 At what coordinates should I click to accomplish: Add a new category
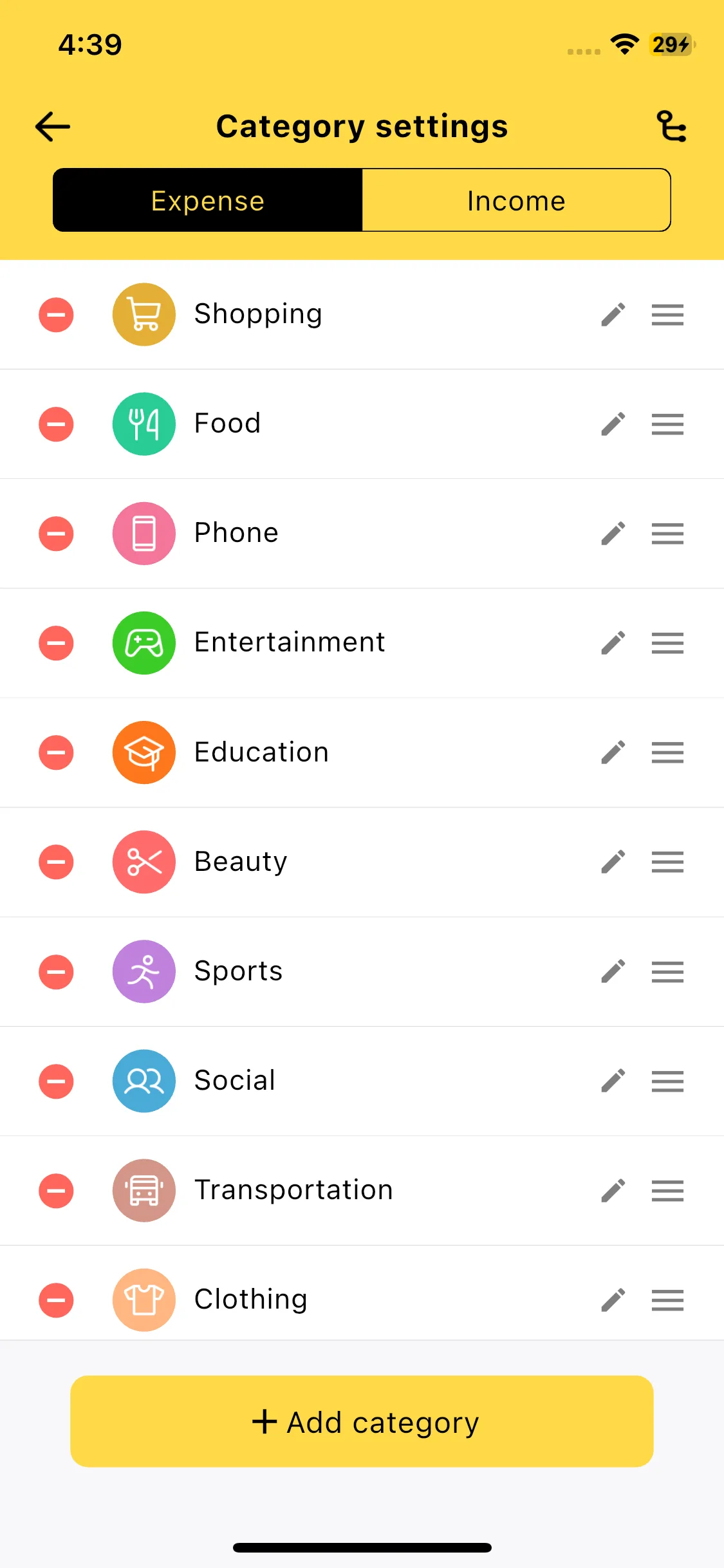click(362, 1422)
